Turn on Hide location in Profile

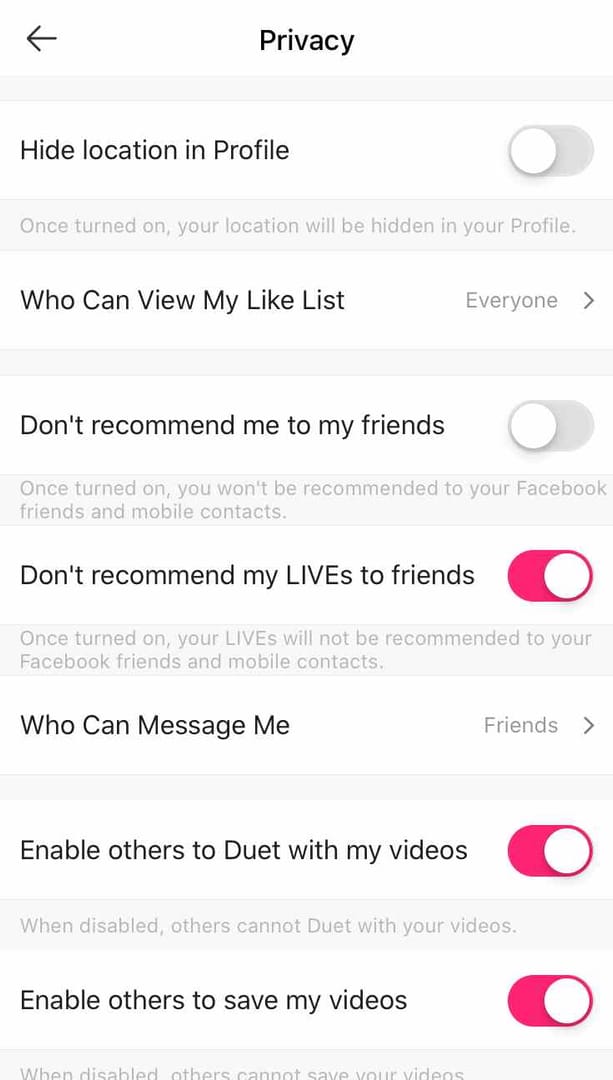click(550, 151)
